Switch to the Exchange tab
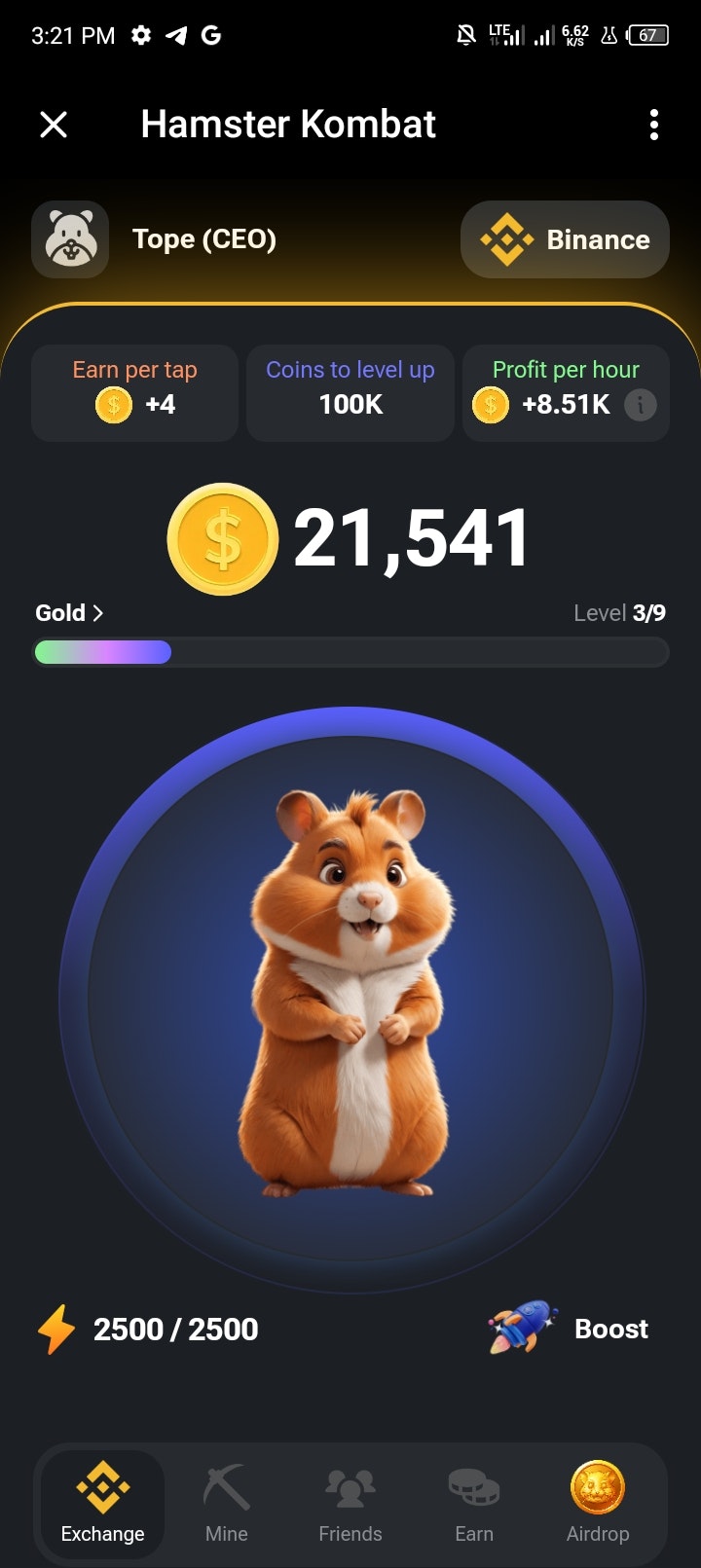Screen dimensions: 701x1568 click(102, 1505)
